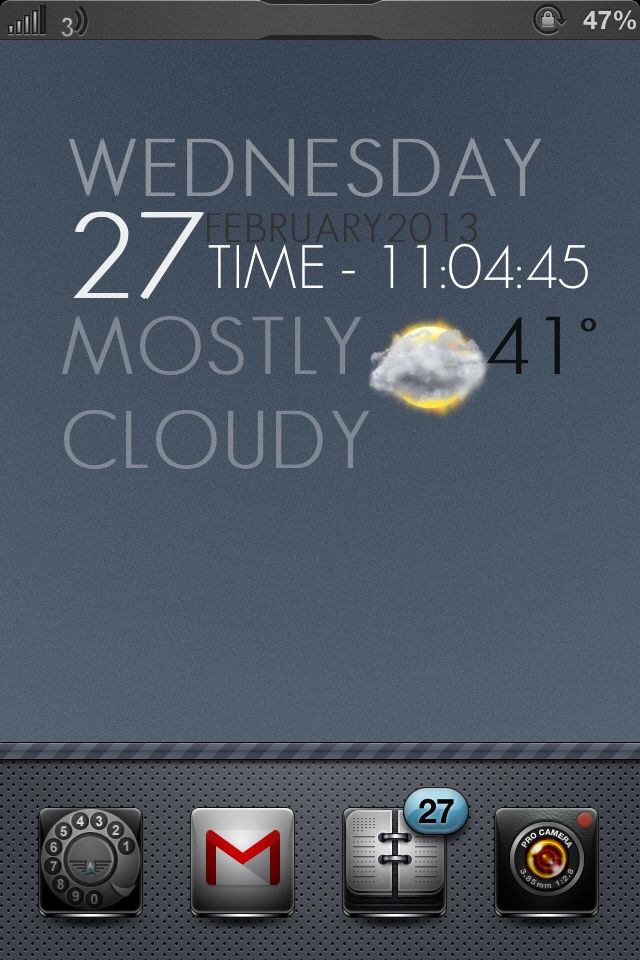Launch the Gmail app from the dock
Viewport: 640px width, 960px height.
coord(242,861)
